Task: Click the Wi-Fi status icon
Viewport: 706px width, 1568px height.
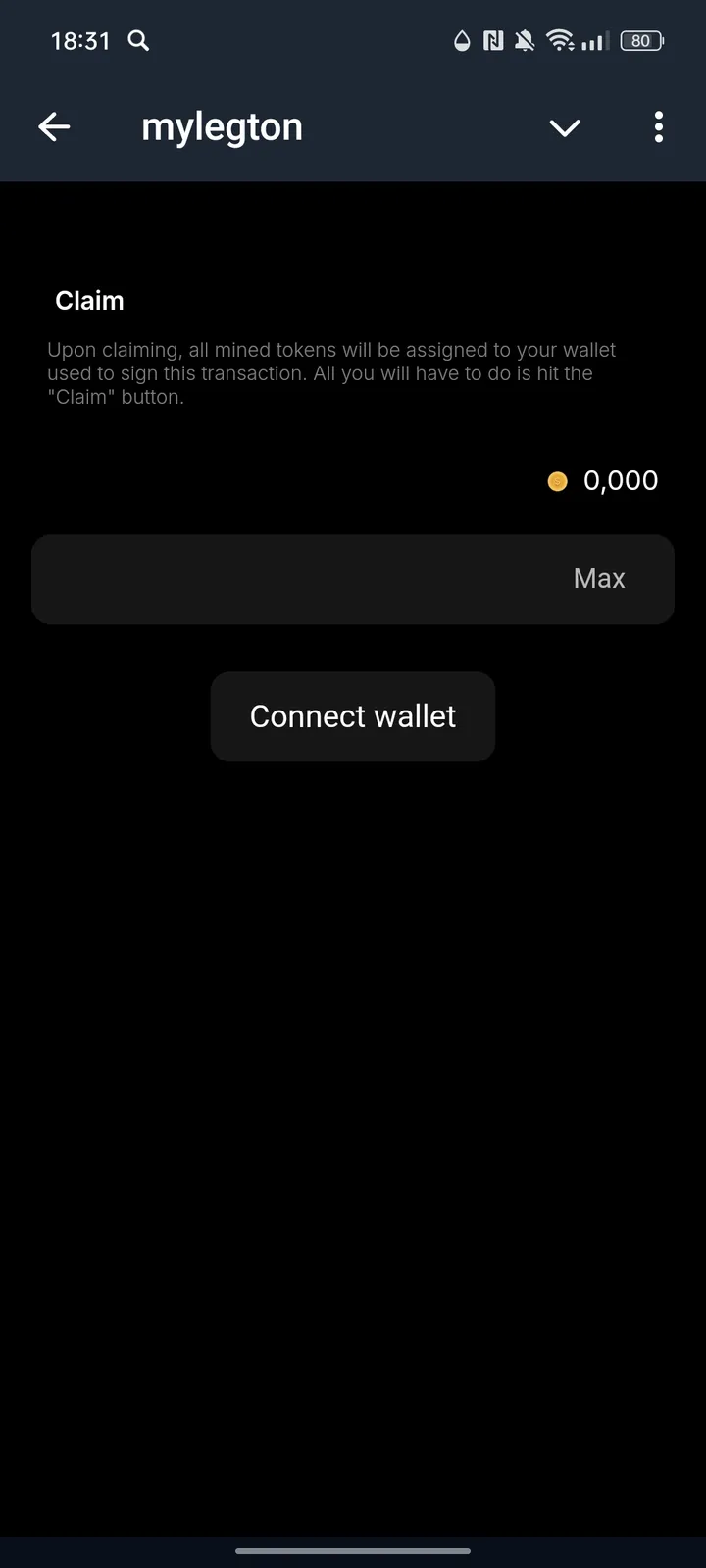Action: pos(560,40)
